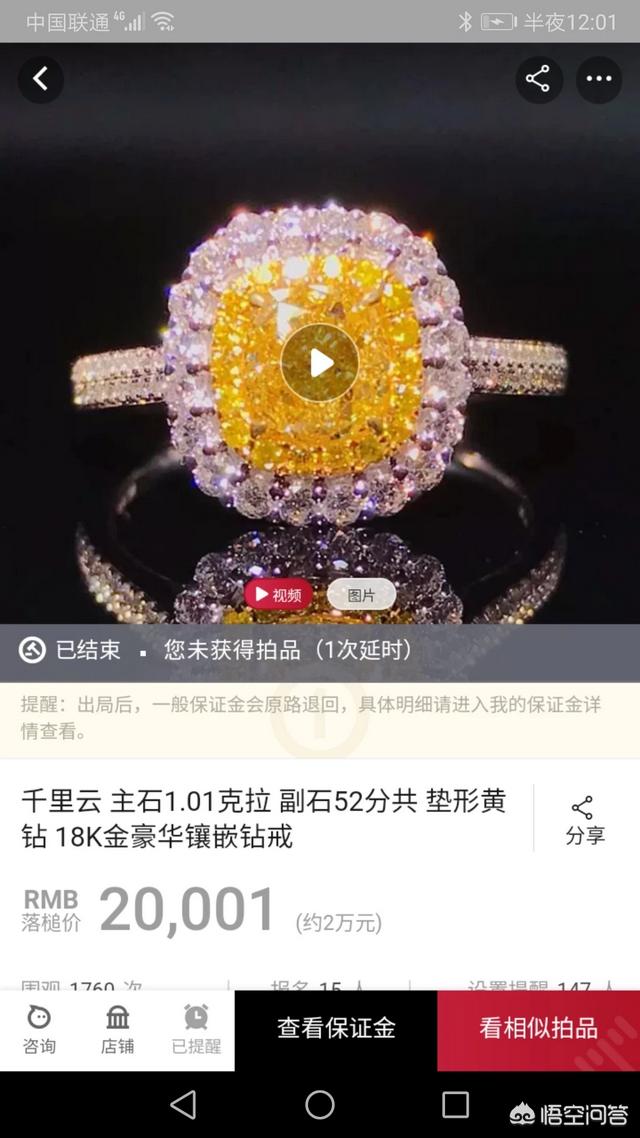Viewport: 640px width, 1138px height.
Task: Switch to the 图片 media tab
Action: [361, 595]
